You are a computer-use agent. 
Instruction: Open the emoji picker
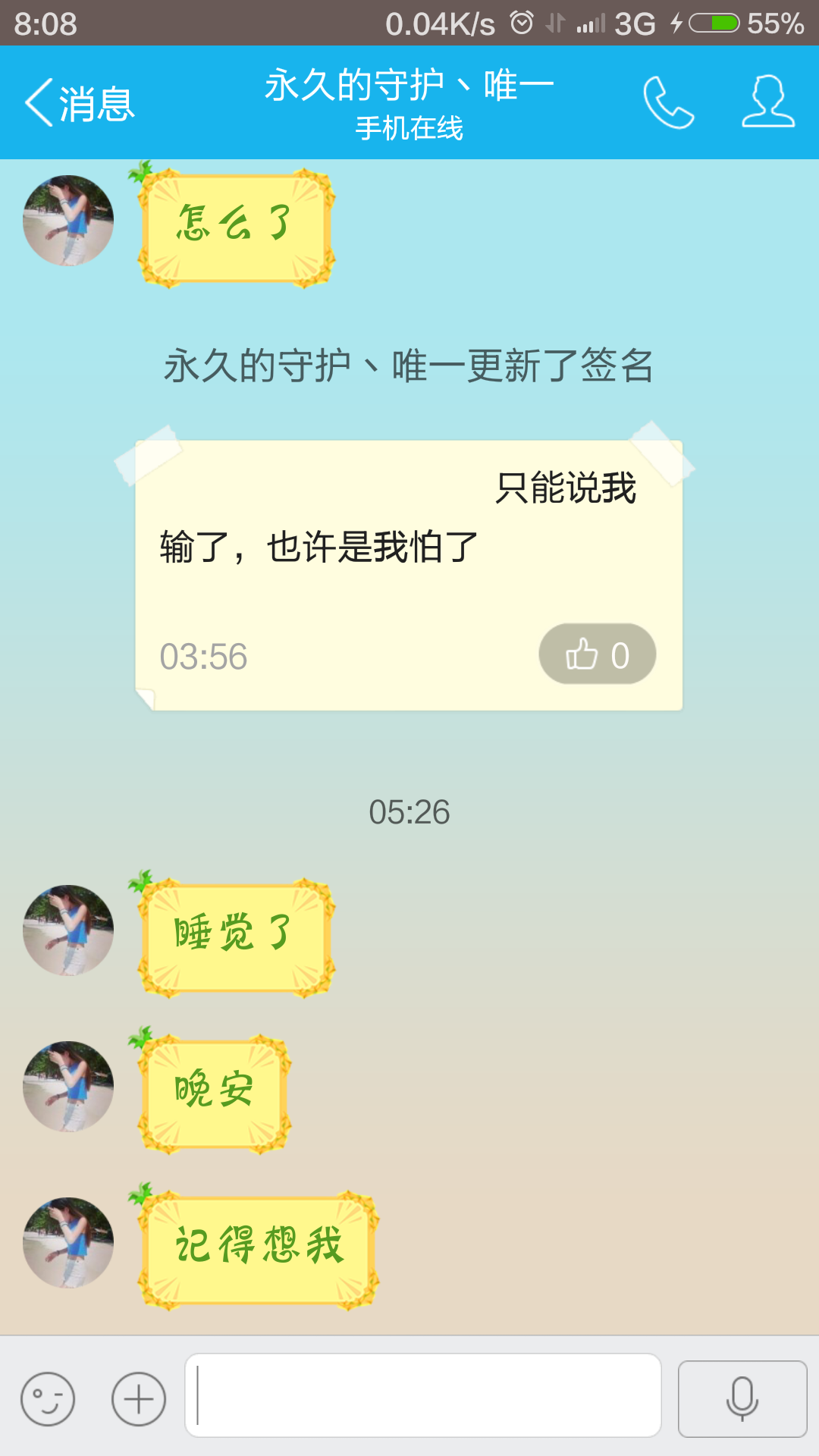click(x=48, y=1398)
